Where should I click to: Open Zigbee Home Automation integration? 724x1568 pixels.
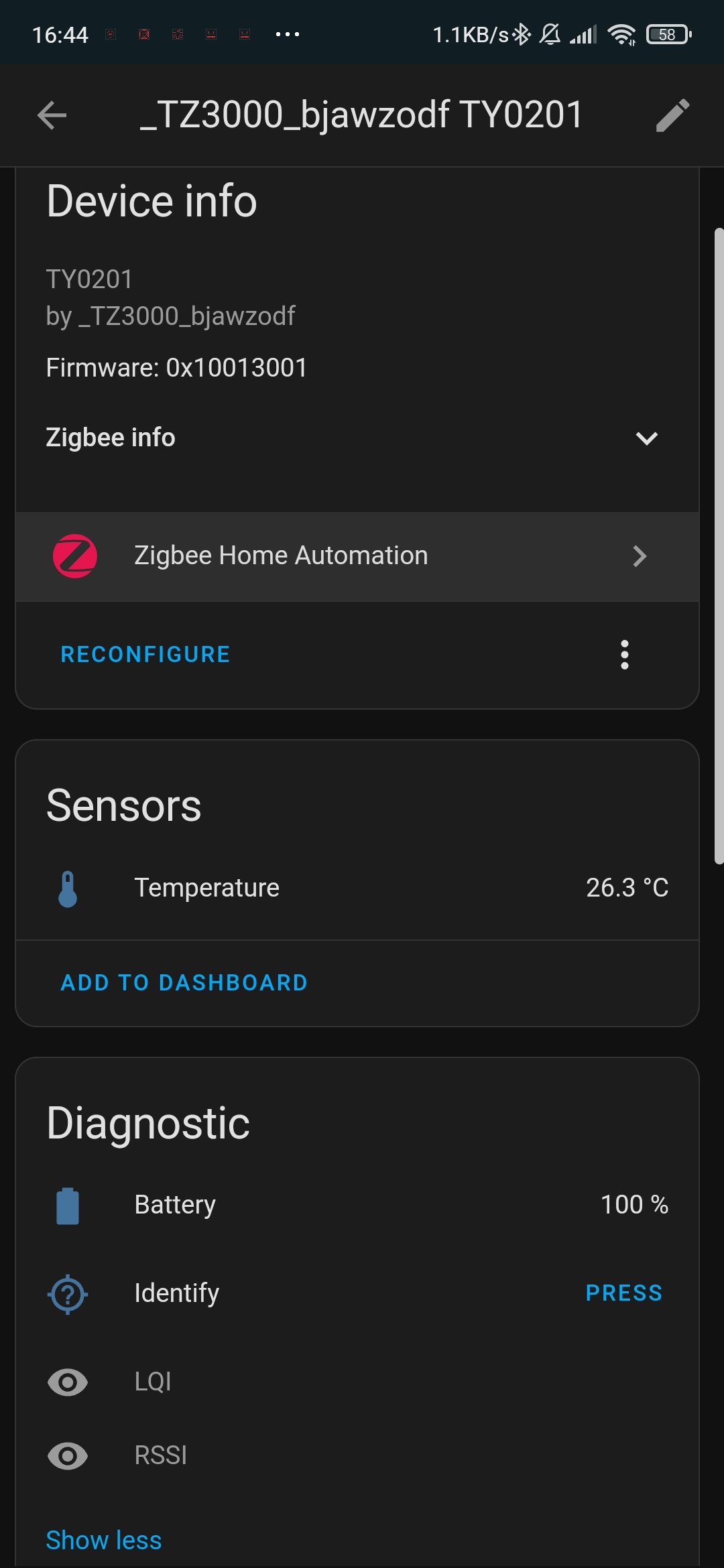[x=357, y=556]
